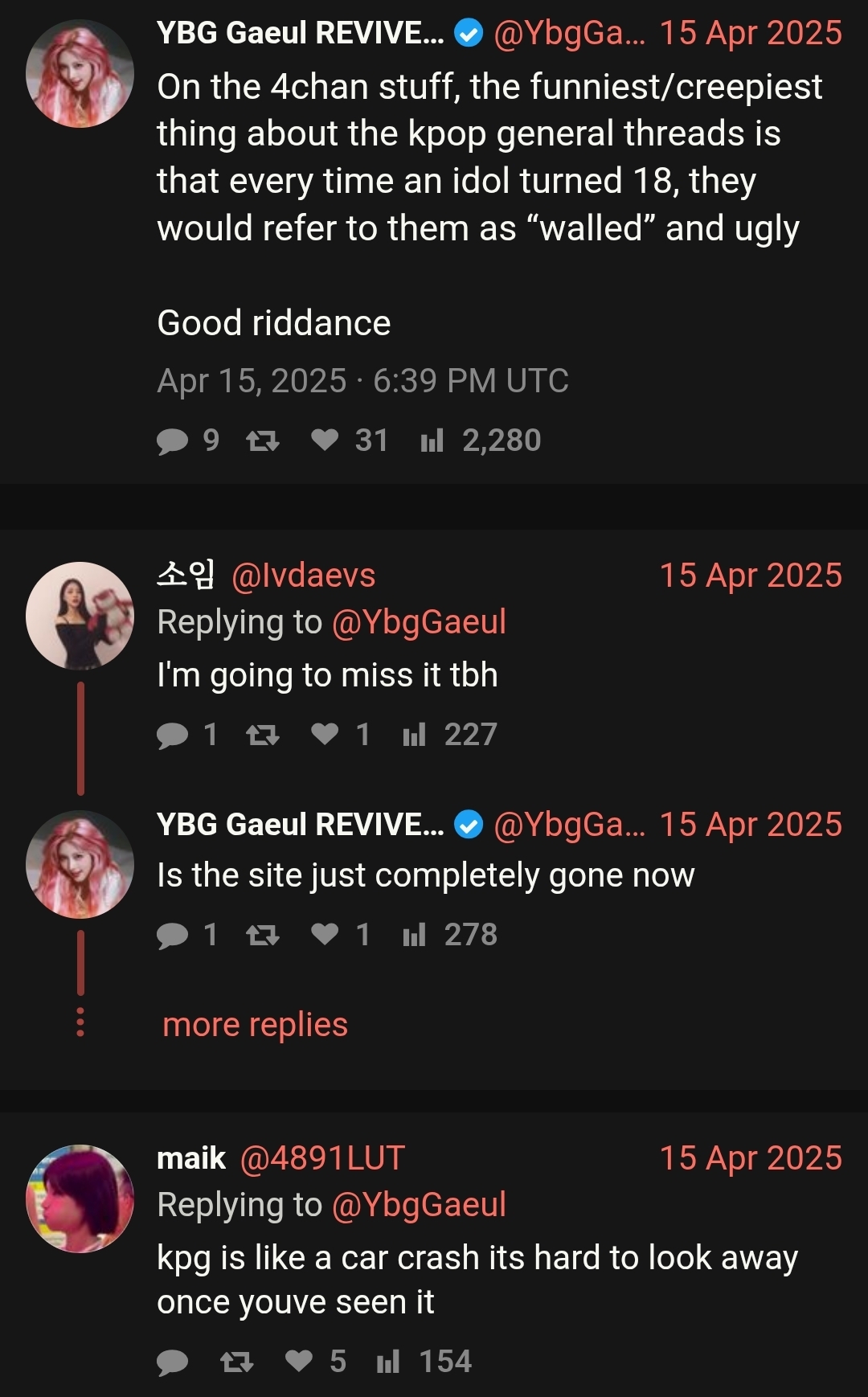View 소임's profile avatar
The image size is (868, 1397).
[80, 616]
